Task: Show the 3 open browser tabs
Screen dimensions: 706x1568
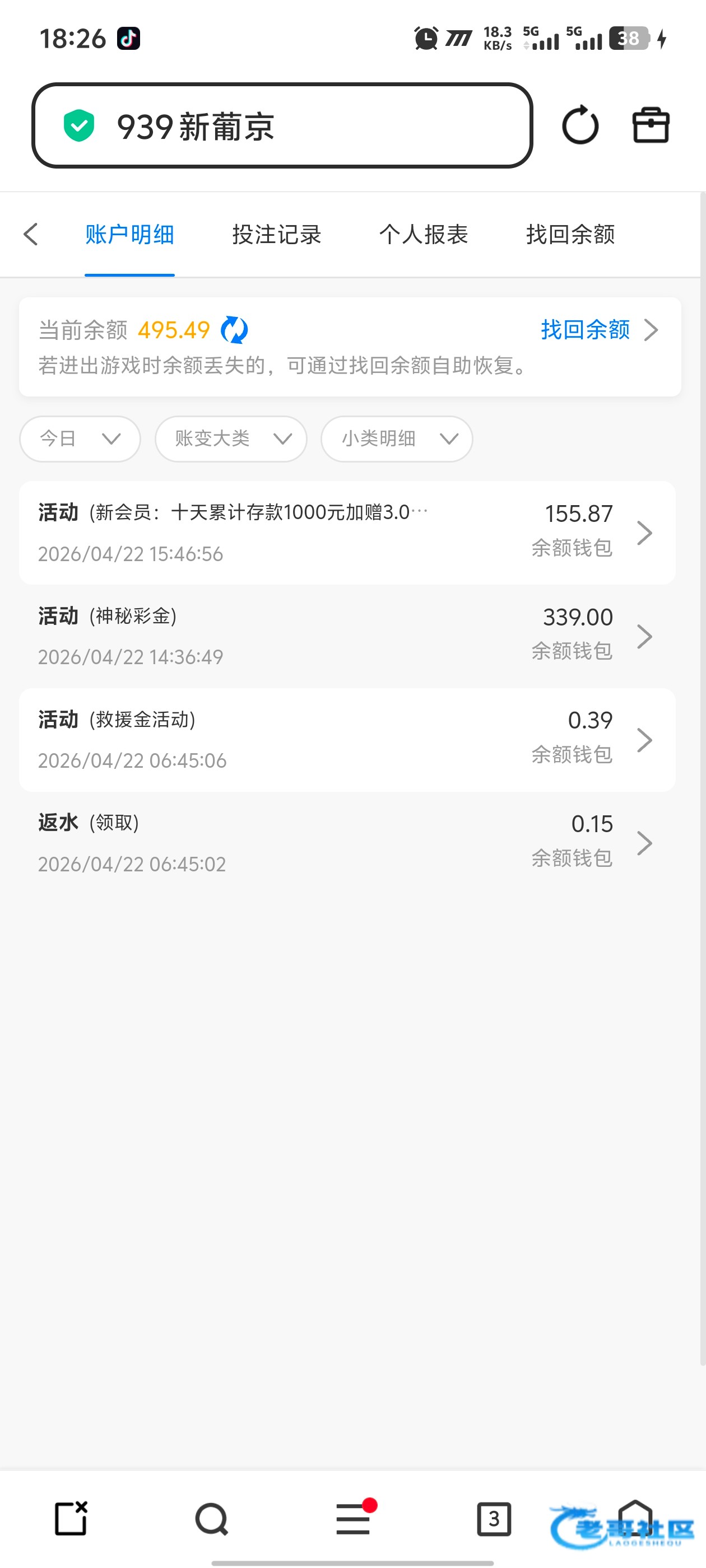Action: [494, 1519]
